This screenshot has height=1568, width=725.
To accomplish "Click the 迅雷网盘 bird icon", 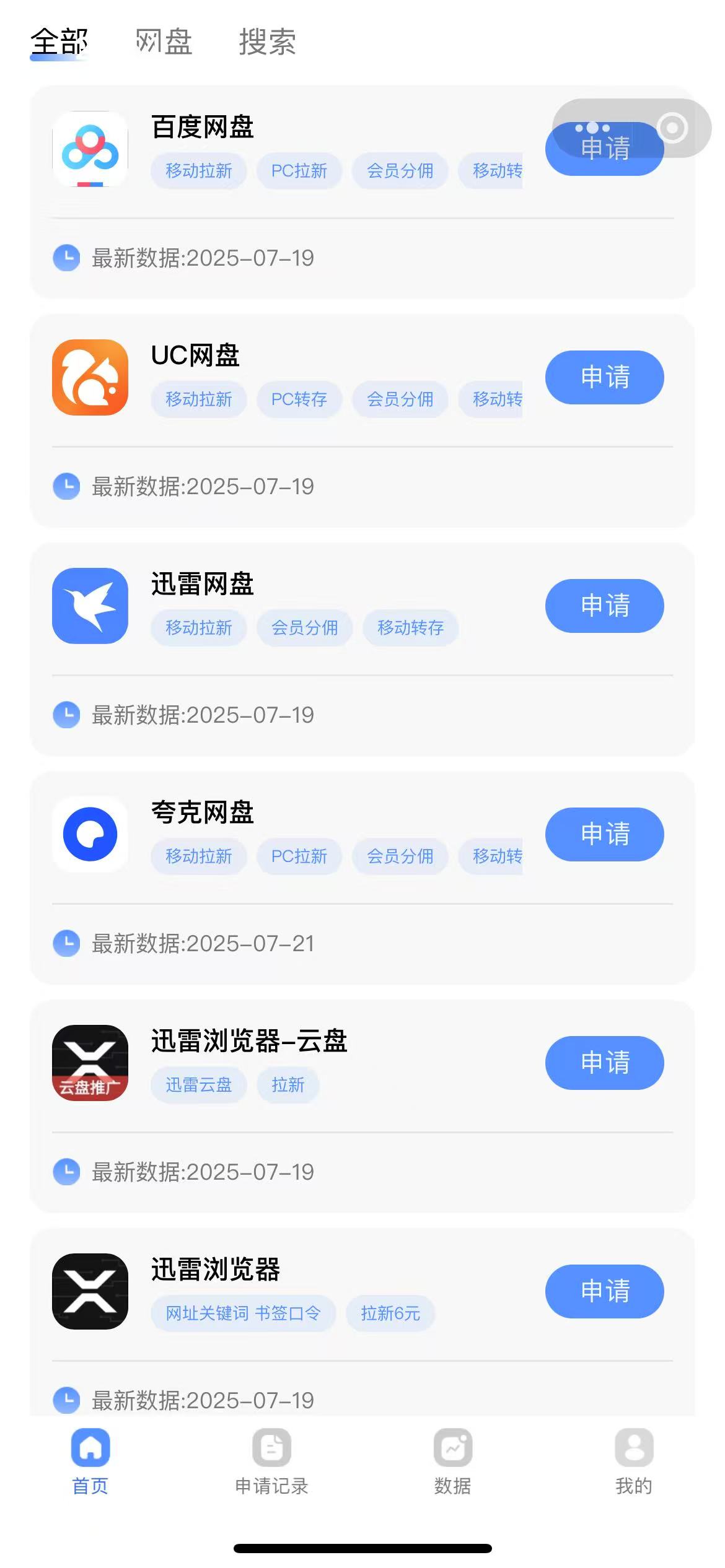I will point(90,606).
